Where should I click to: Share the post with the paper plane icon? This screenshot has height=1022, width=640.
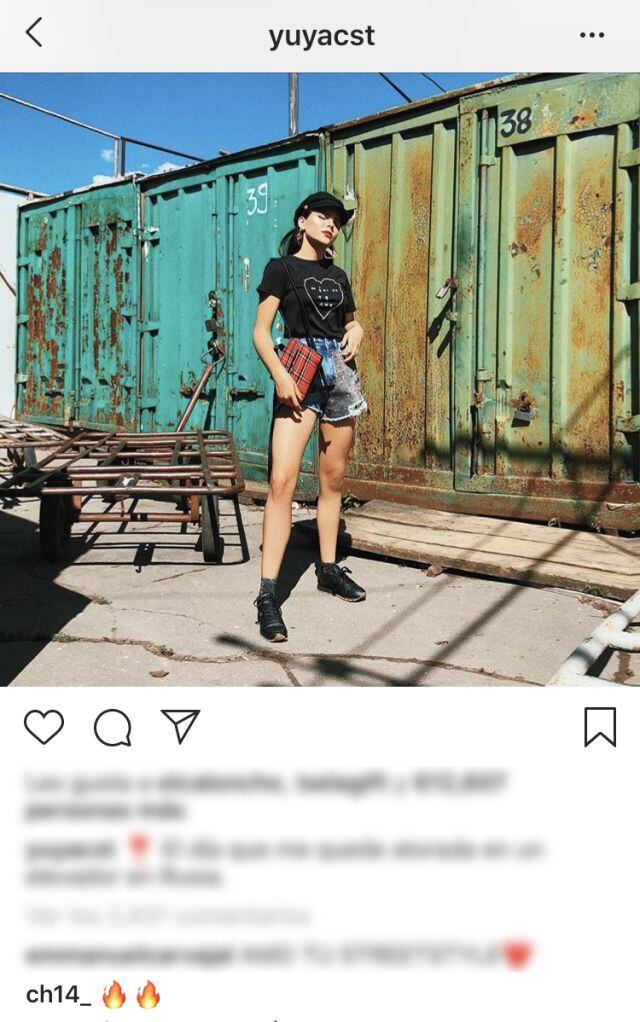click(181, 726)
